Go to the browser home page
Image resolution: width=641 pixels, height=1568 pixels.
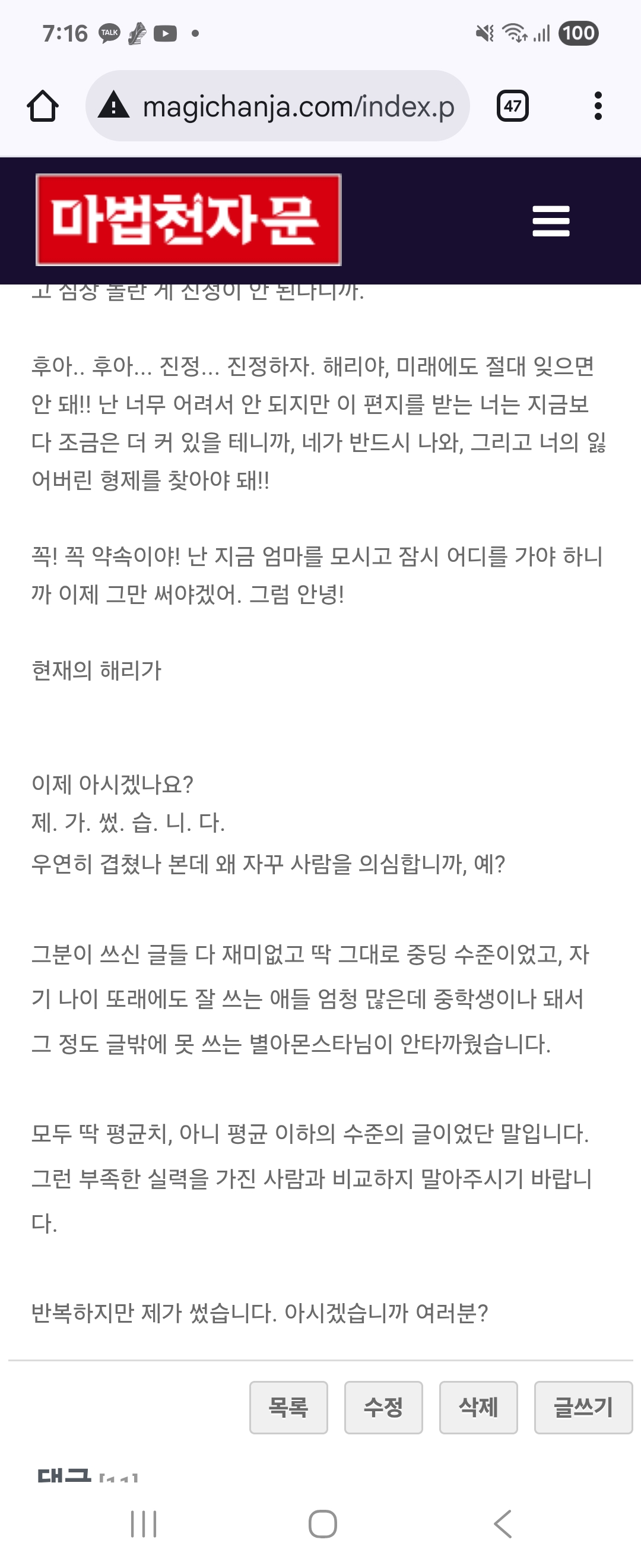[x=43, y=106]
